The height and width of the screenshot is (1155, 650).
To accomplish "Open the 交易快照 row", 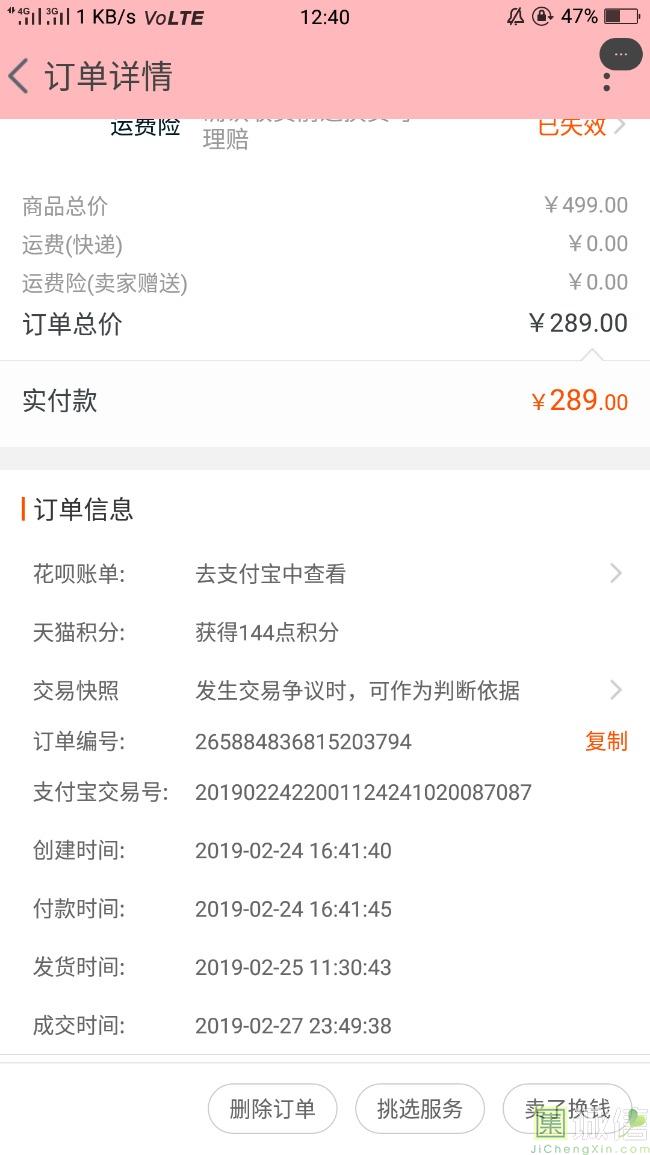I will point(325,690).
